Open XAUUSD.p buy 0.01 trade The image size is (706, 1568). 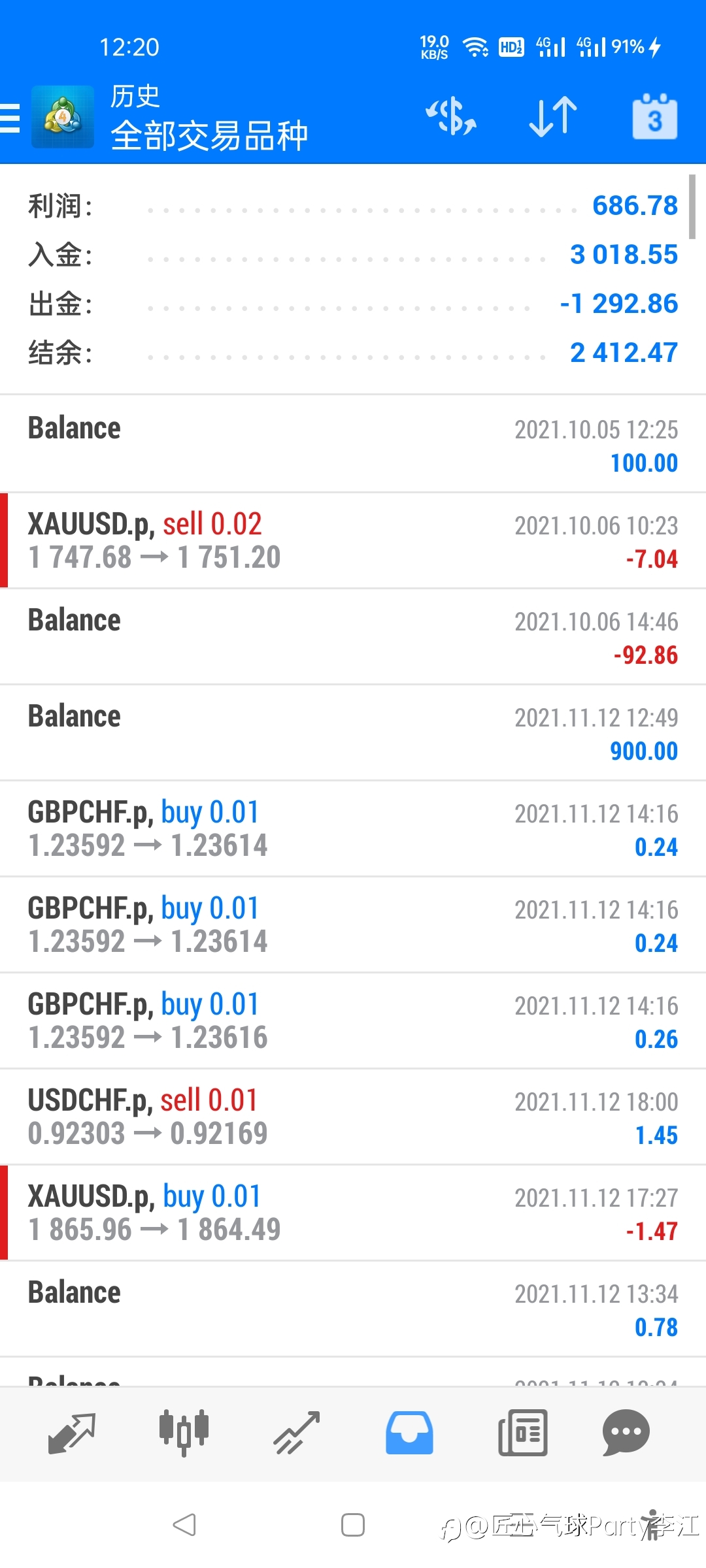pyautogui.click(x=353, y=1213)
